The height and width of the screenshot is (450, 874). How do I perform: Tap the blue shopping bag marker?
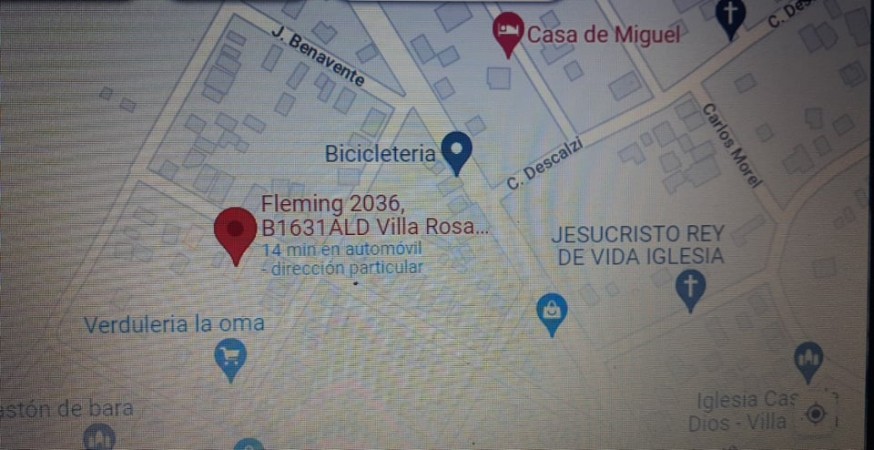pos(551,312)
